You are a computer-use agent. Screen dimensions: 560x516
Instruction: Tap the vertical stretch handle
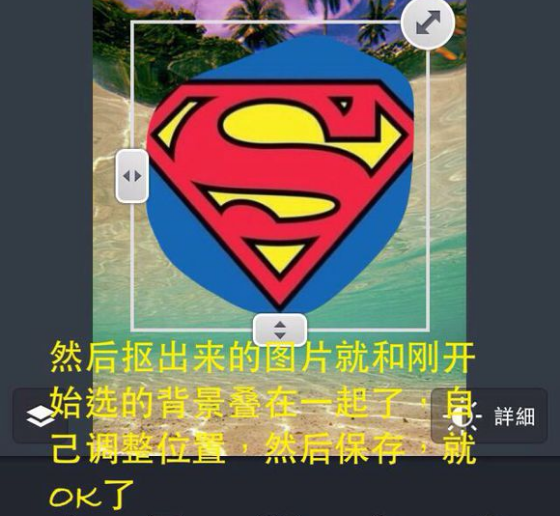pos(280,330)
